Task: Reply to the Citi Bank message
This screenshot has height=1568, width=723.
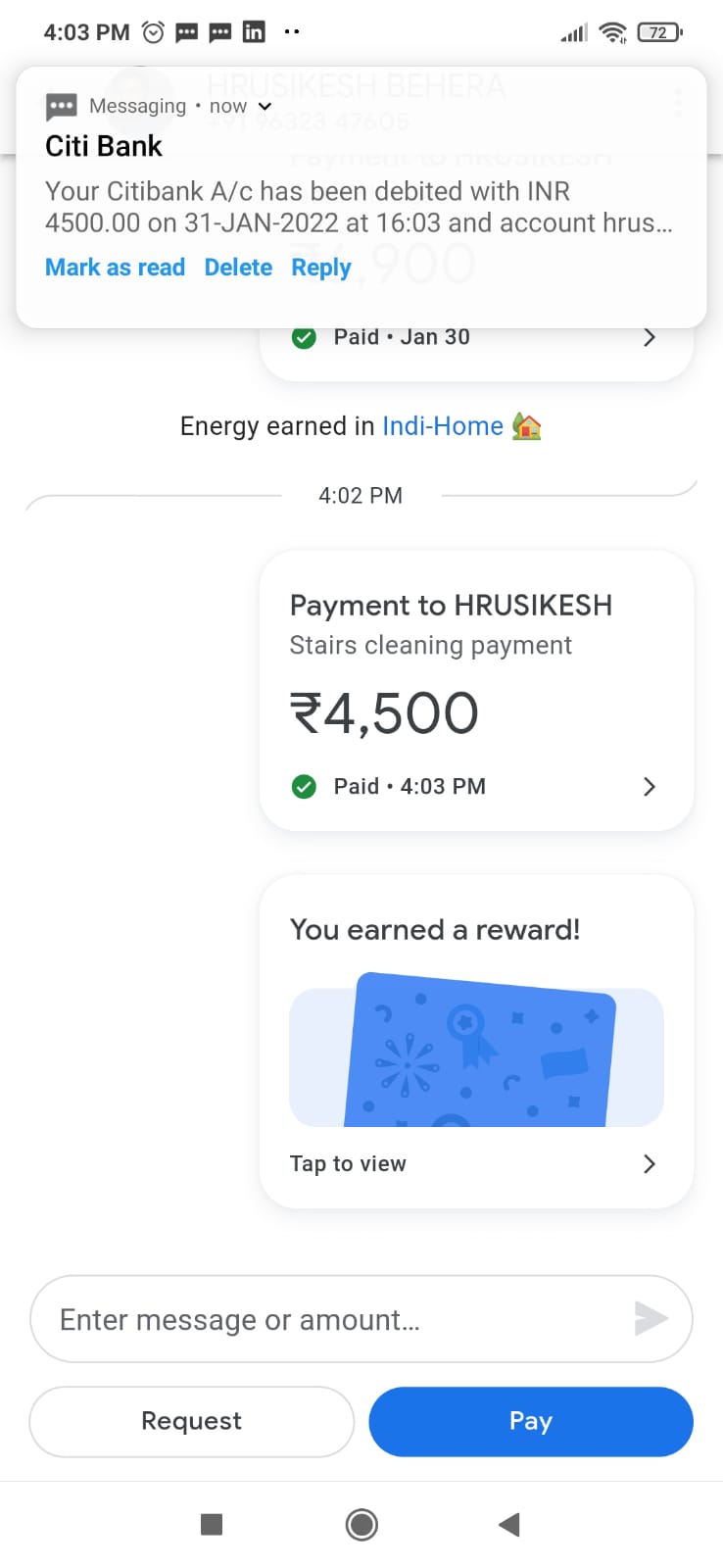Action: tap(320, 268)
